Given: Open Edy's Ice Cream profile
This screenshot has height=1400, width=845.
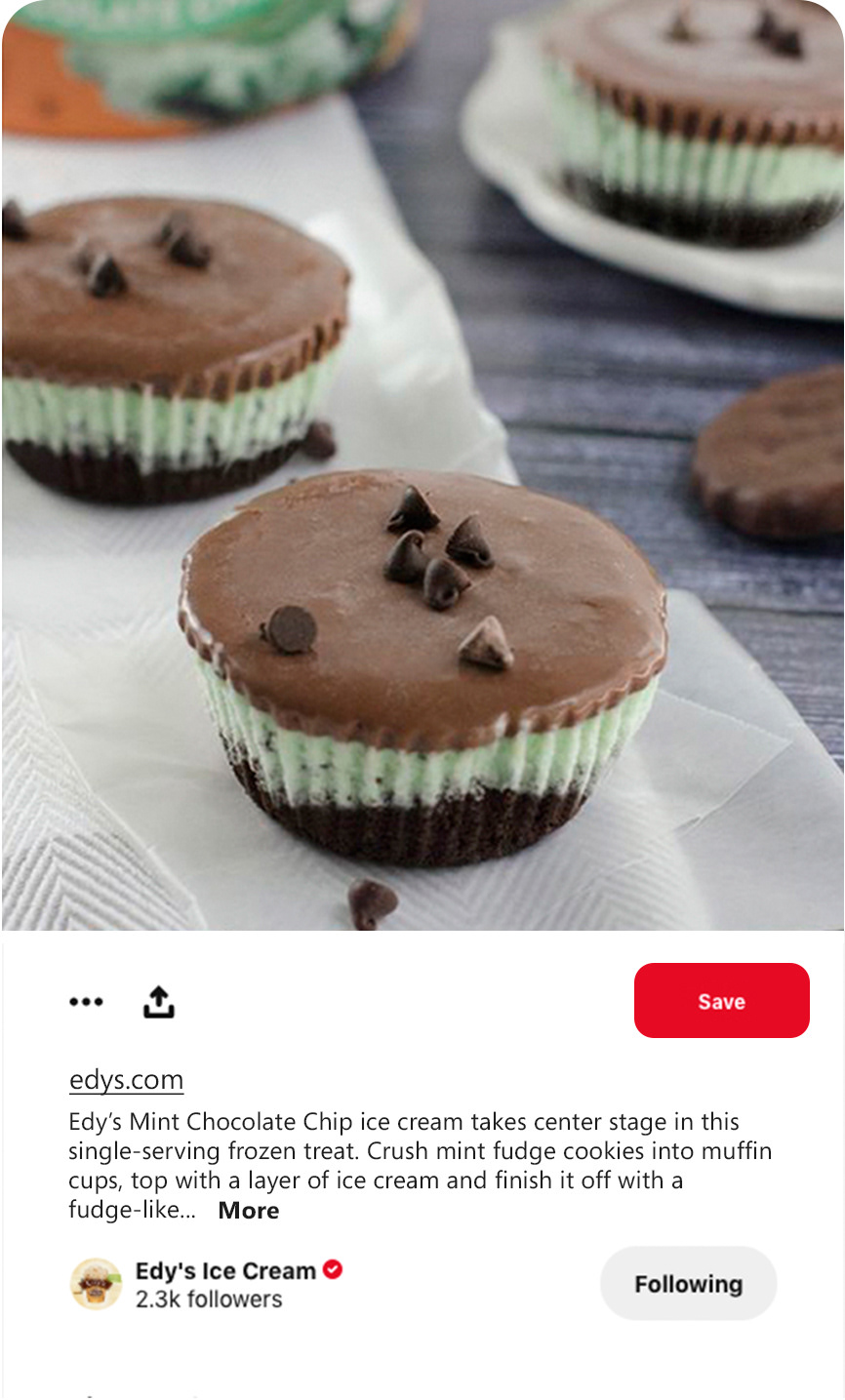Looking at the screenshot, I should tap(224, 1272).
